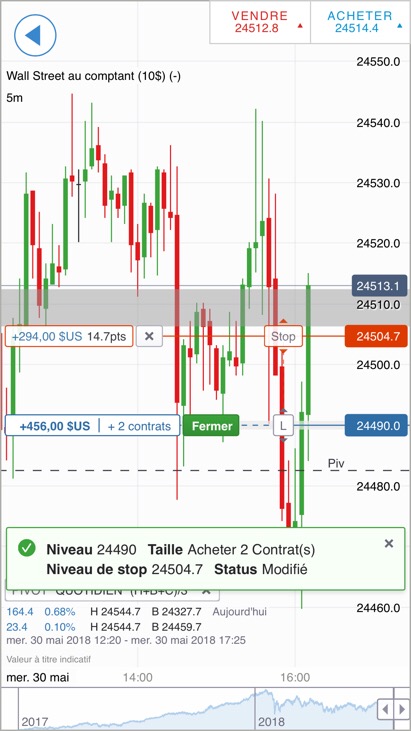411x731 pixels.
Task: Remove the Pivot Quotidien indicator
Action: click(x=206, y=592)
